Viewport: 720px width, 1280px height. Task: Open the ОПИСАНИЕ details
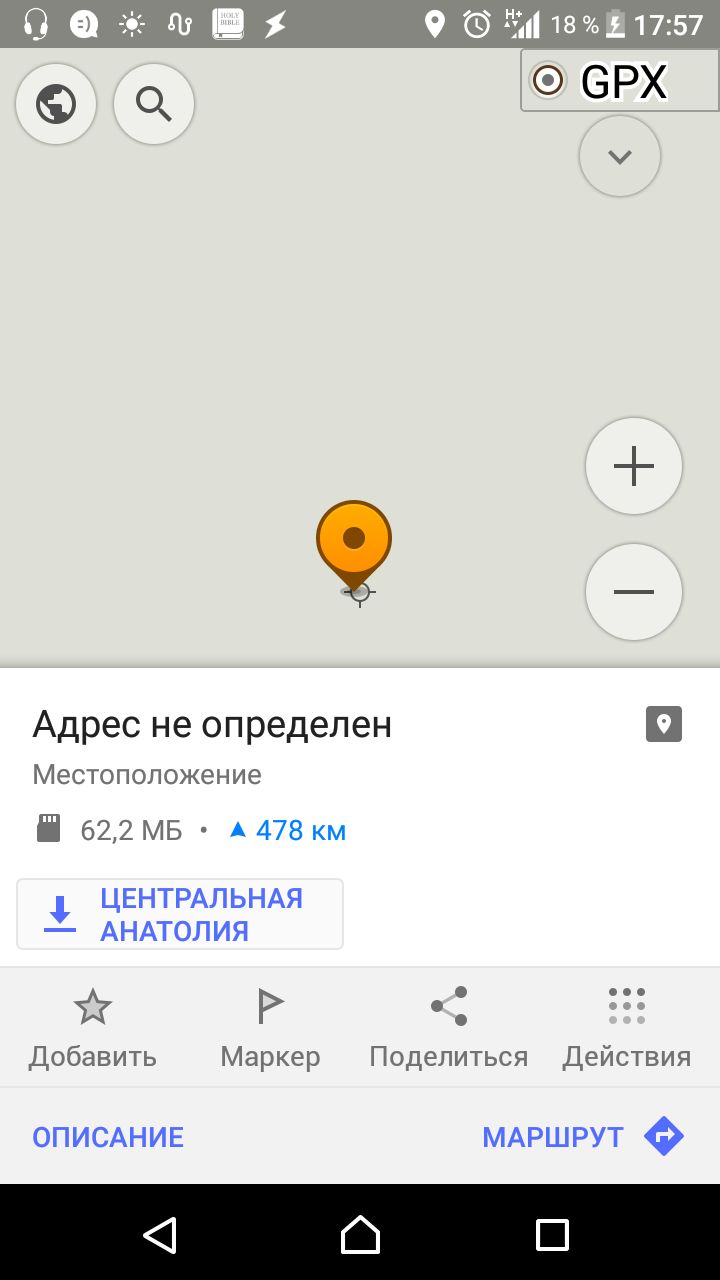108,1137
